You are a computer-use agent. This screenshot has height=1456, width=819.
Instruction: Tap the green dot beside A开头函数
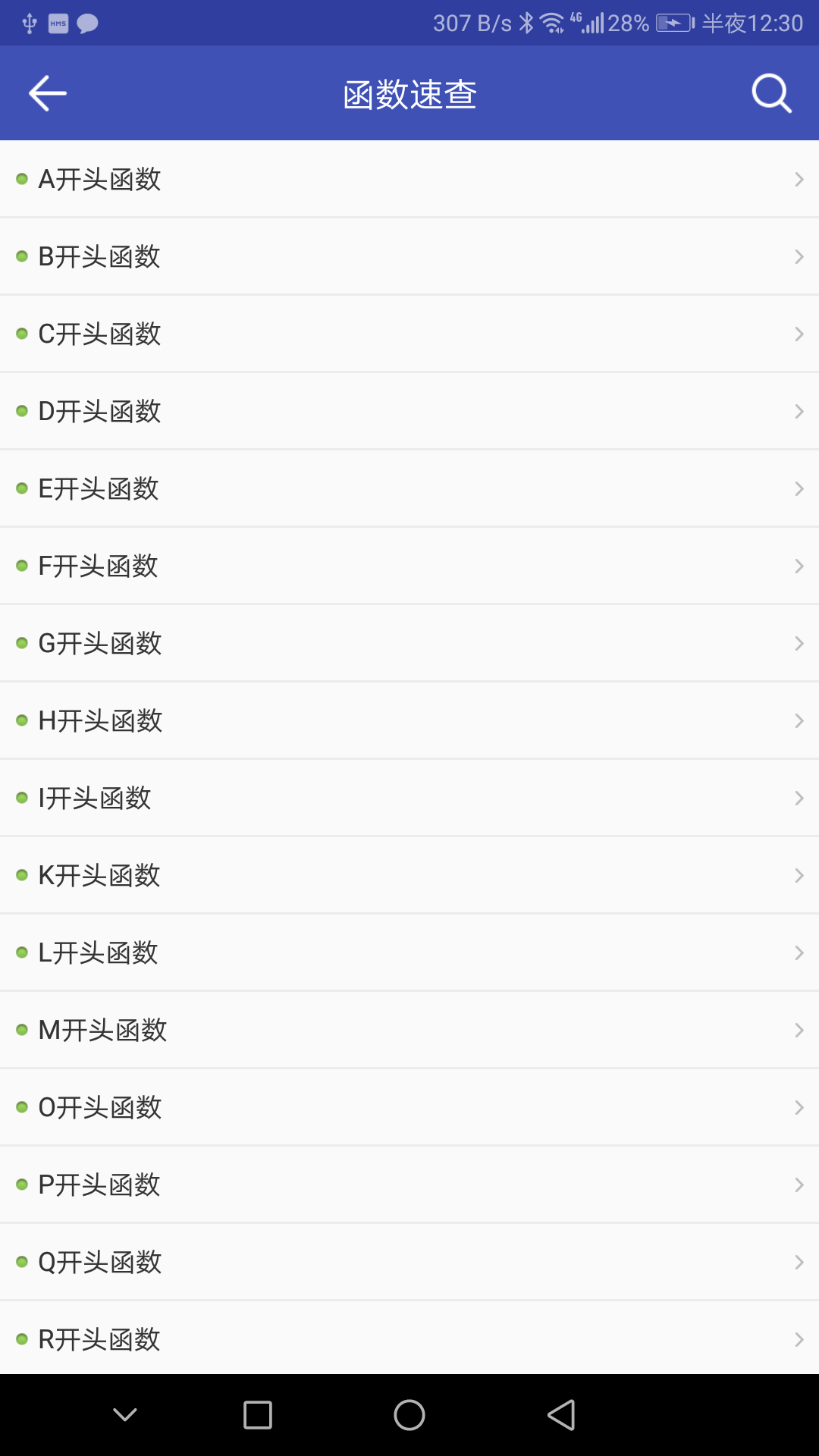click(x=20, y=180)
